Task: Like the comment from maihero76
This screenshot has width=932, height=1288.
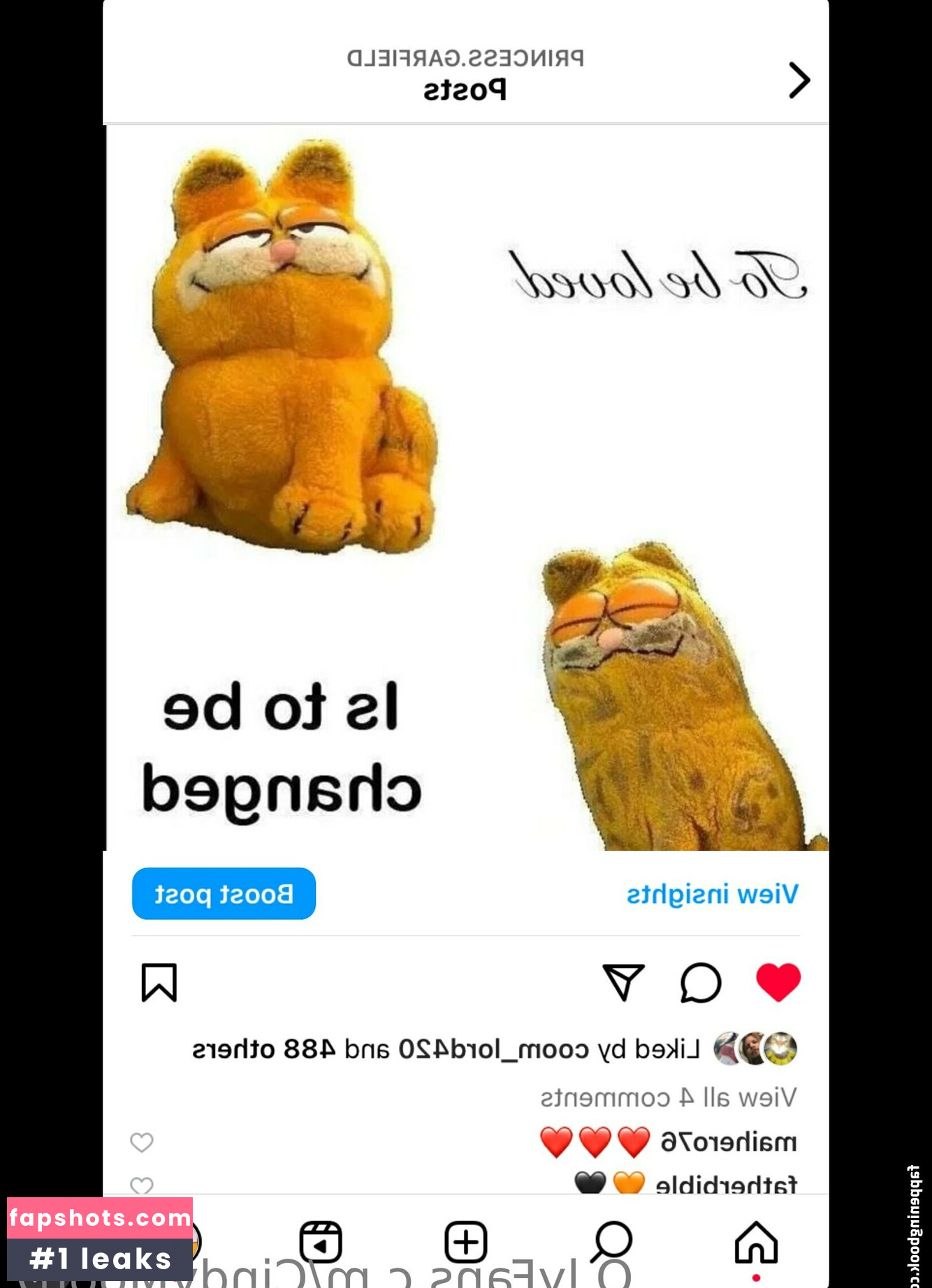Action: click(x=142, y=1142)
